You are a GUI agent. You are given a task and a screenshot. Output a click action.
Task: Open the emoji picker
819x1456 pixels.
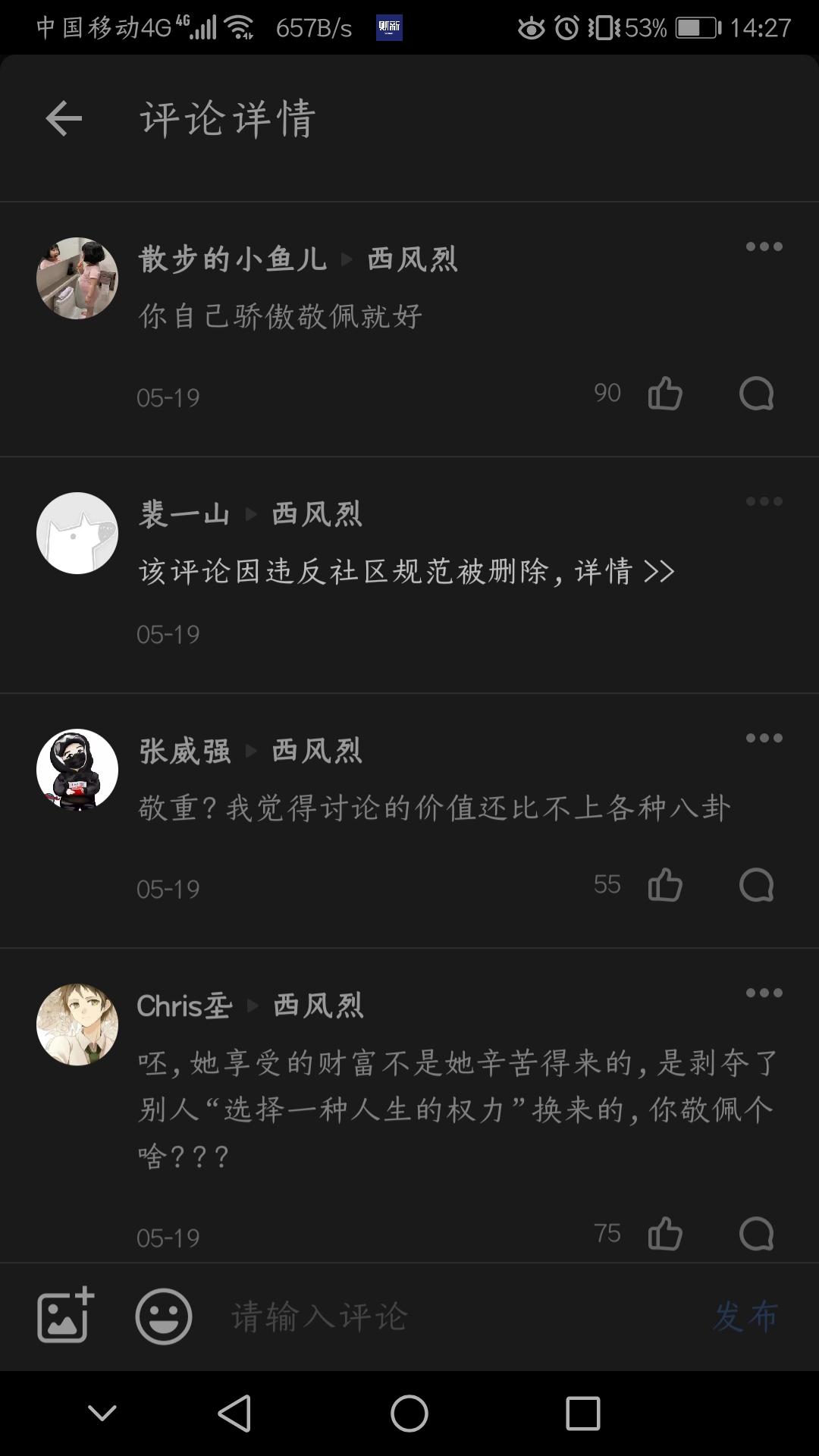163,1316
